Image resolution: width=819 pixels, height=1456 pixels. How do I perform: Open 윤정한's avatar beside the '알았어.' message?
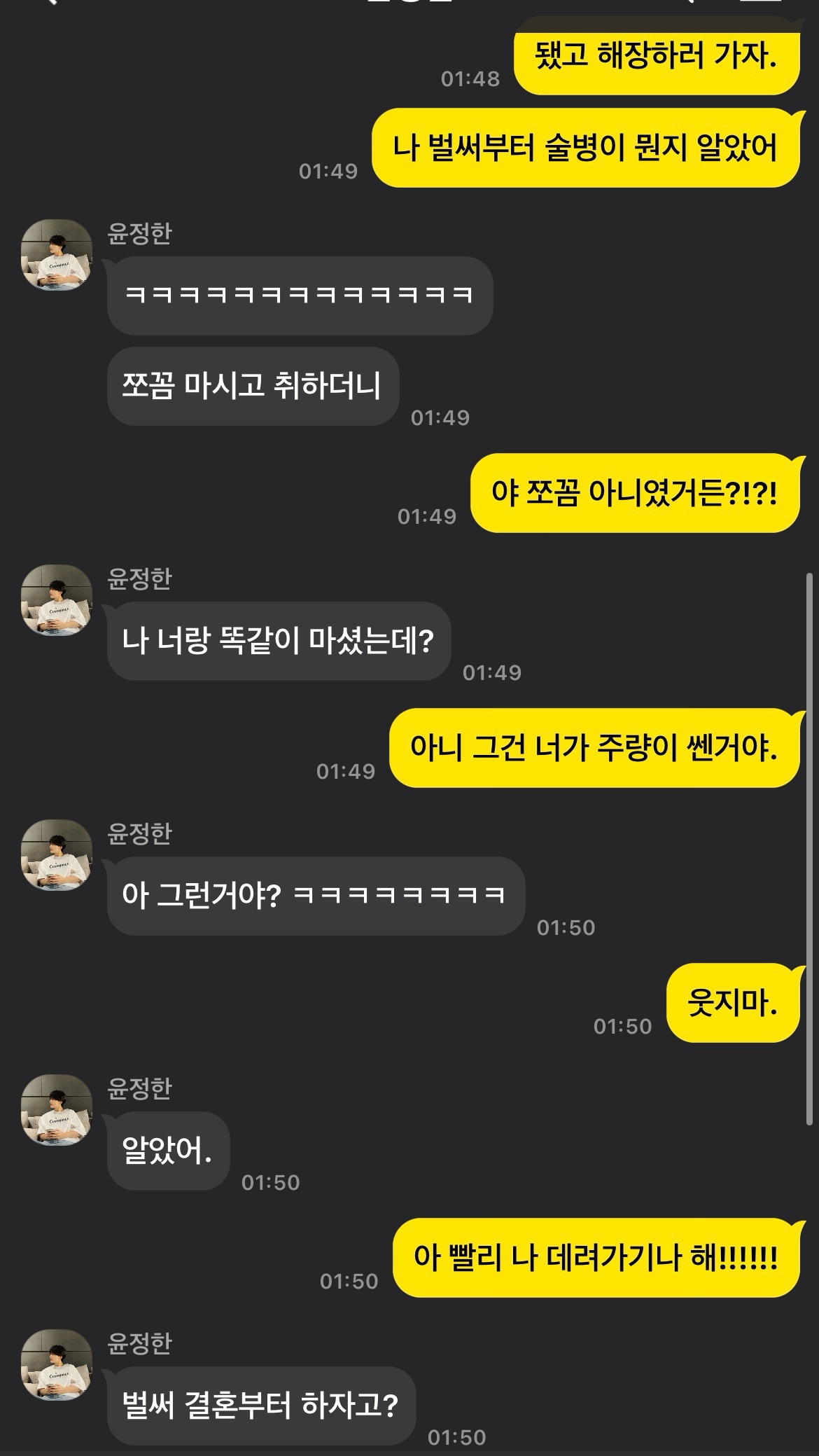click(x=57, y=1109)
